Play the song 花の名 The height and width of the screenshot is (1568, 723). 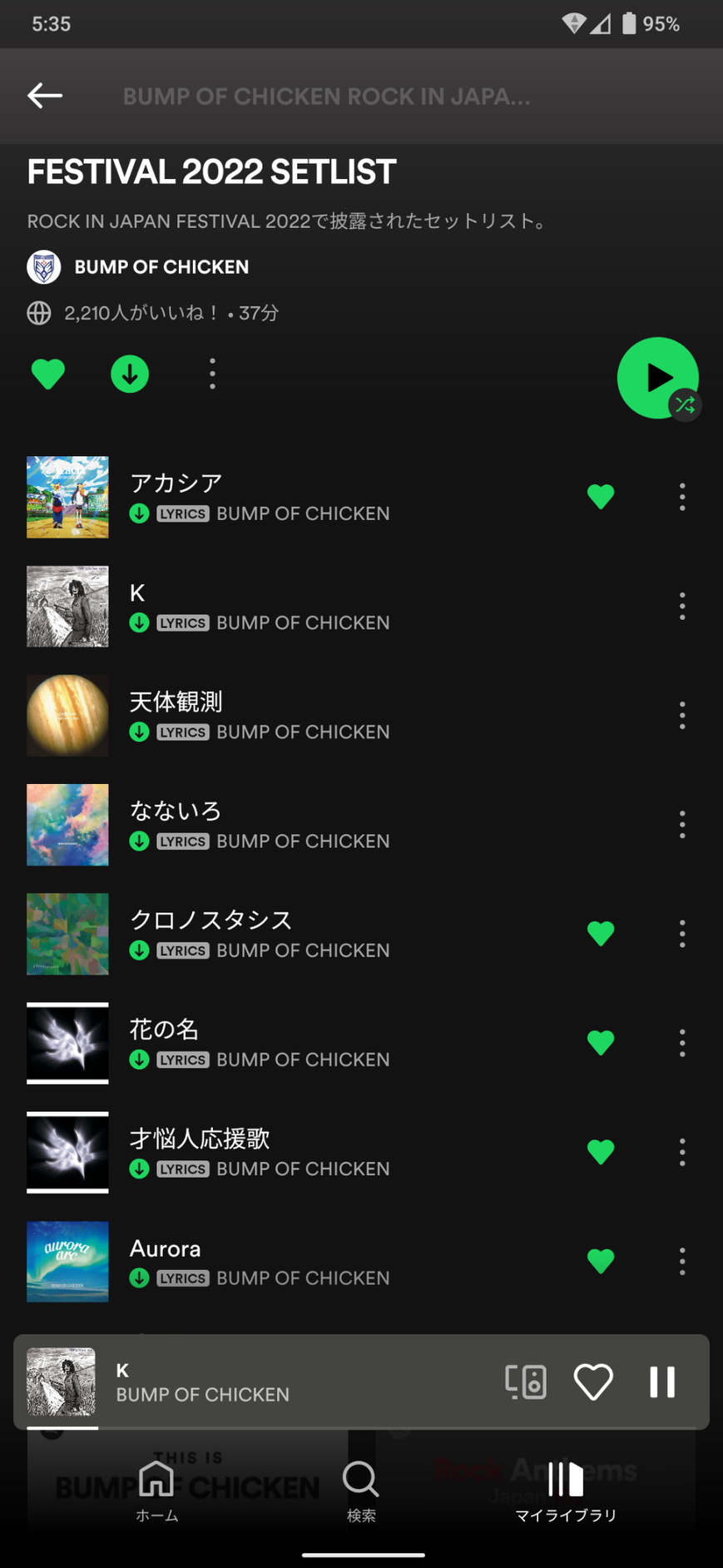click(x=333, y=1043)
